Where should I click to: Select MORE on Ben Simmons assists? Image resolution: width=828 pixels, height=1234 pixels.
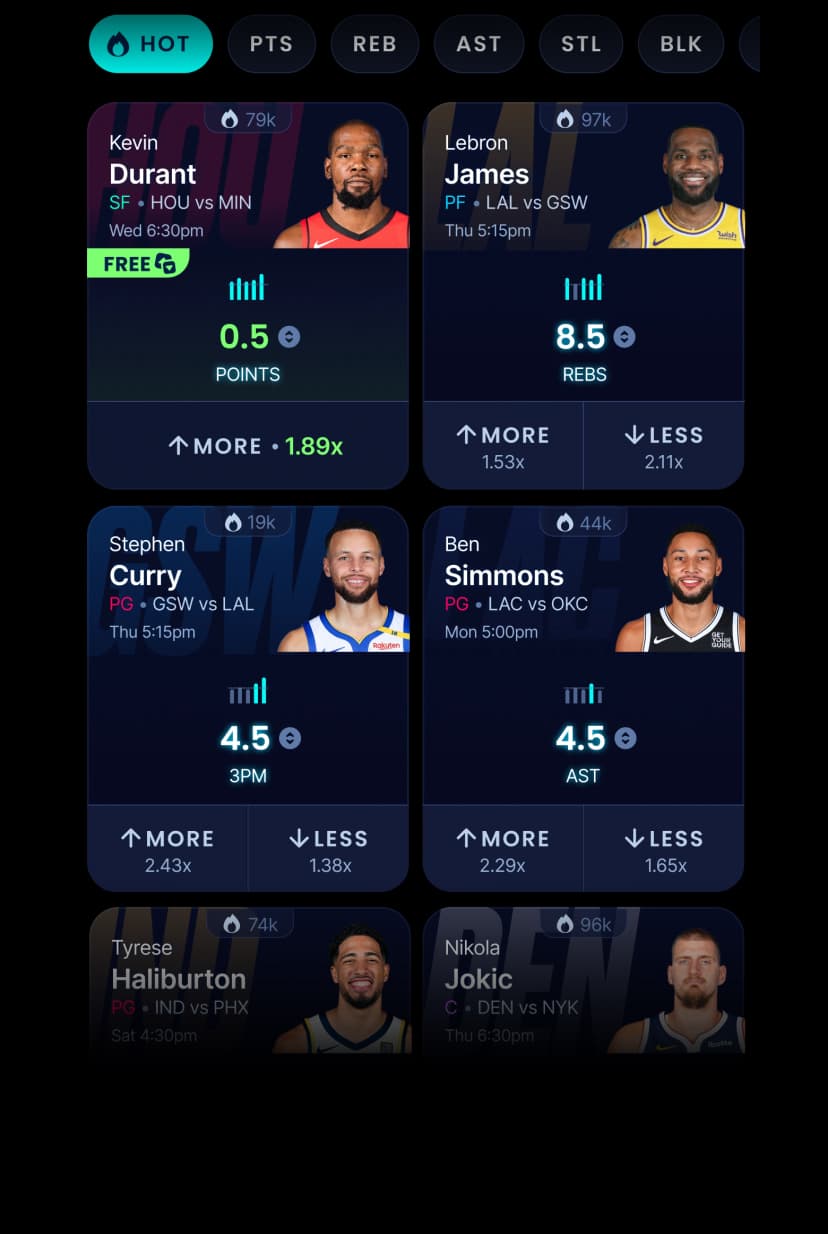[503, 849]
